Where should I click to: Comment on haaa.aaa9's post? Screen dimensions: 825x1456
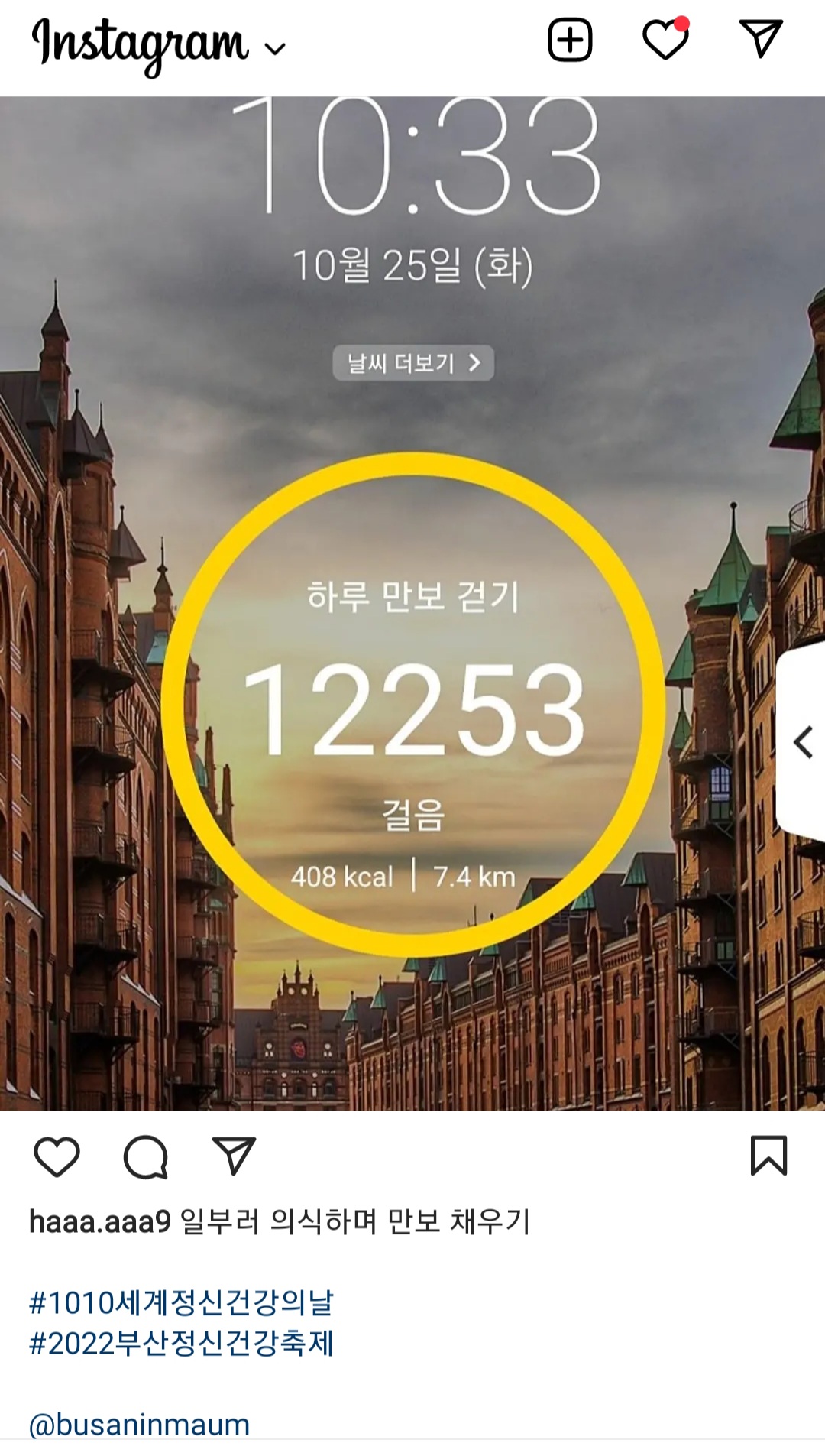click(x=145, y=1156)
